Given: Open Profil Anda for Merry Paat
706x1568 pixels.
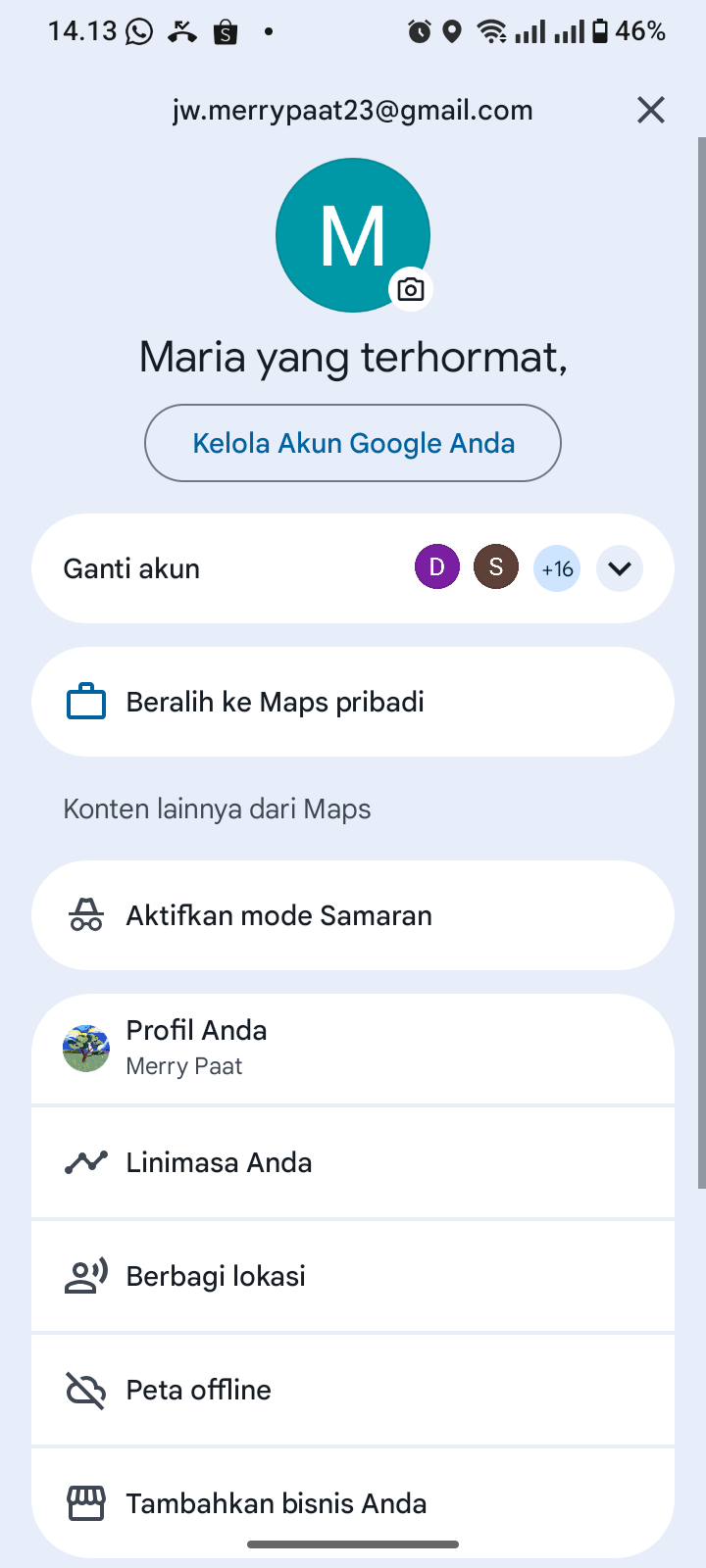Looking at the screenshot, I should [x=353, y=1048].
